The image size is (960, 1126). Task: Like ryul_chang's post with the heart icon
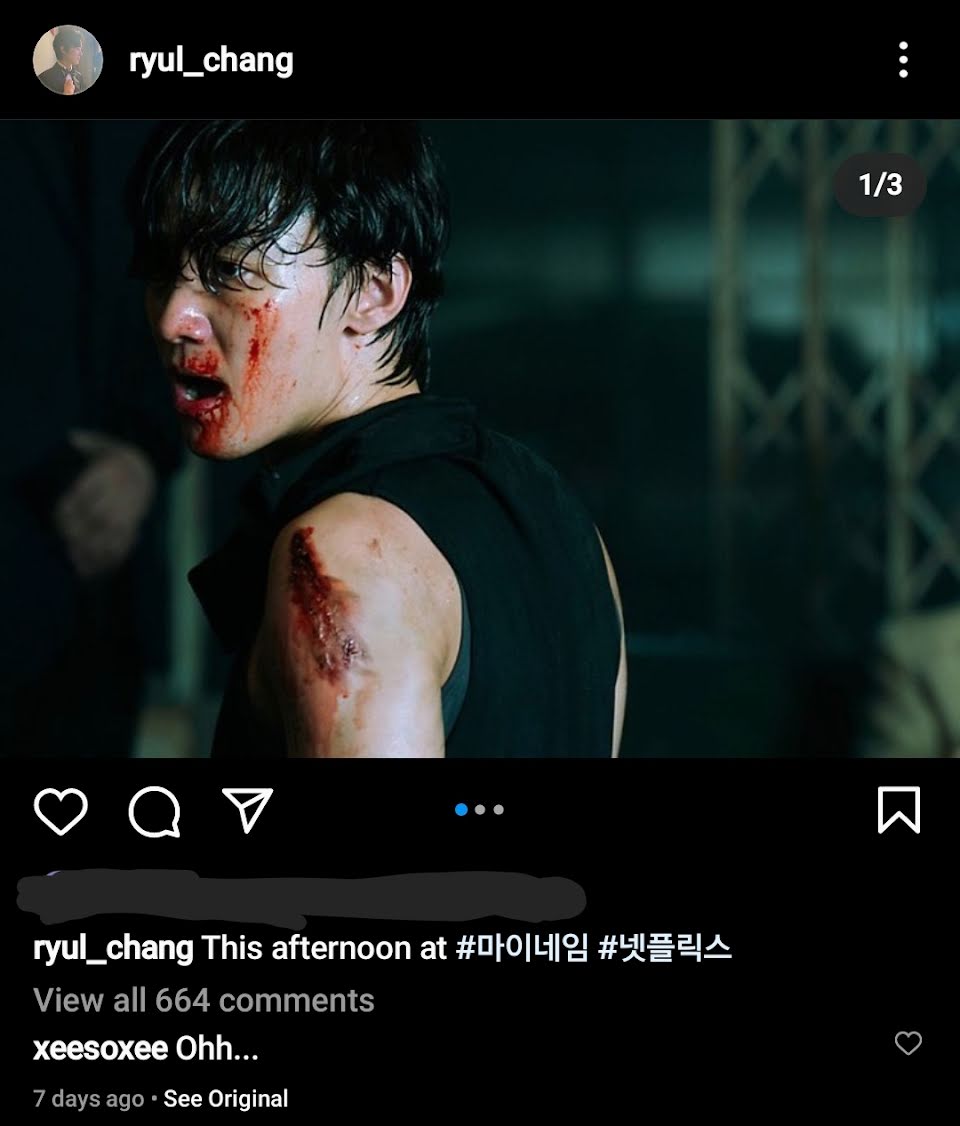click(x=61, y=811)
